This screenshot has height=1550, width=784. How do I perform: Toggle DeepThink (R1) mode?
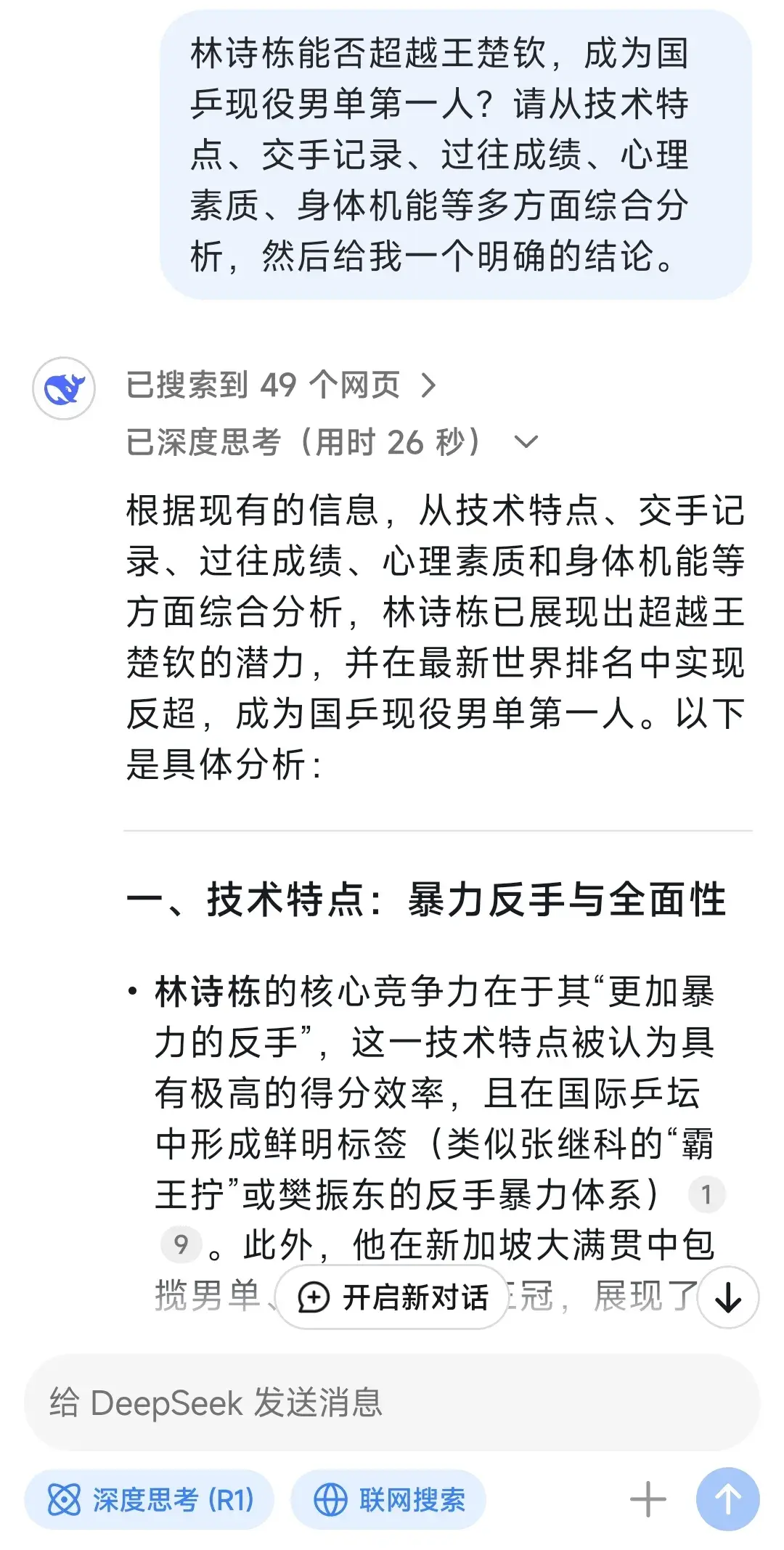(x=150, y=1499)
